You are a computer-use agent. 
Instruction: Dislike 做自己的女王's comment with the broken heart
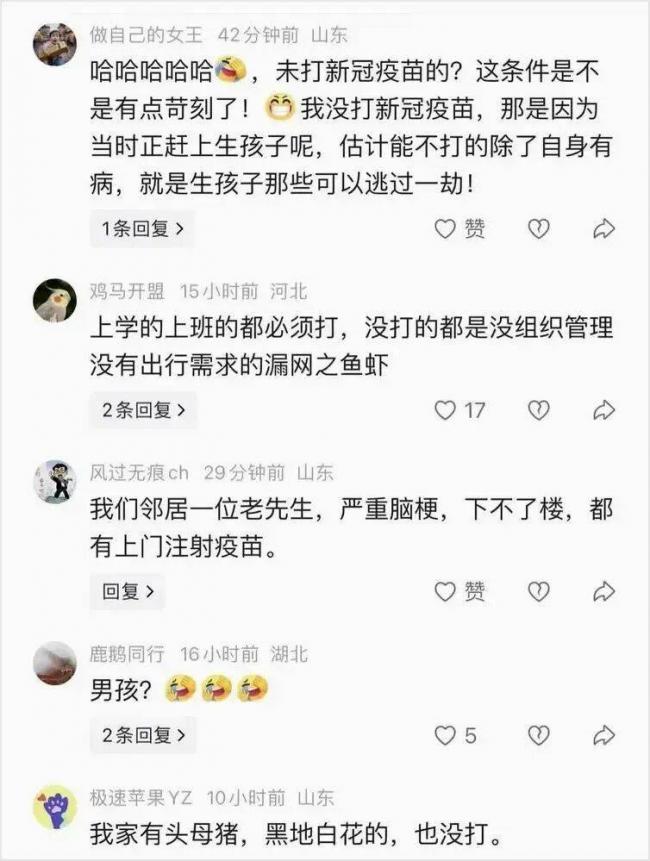539,230
